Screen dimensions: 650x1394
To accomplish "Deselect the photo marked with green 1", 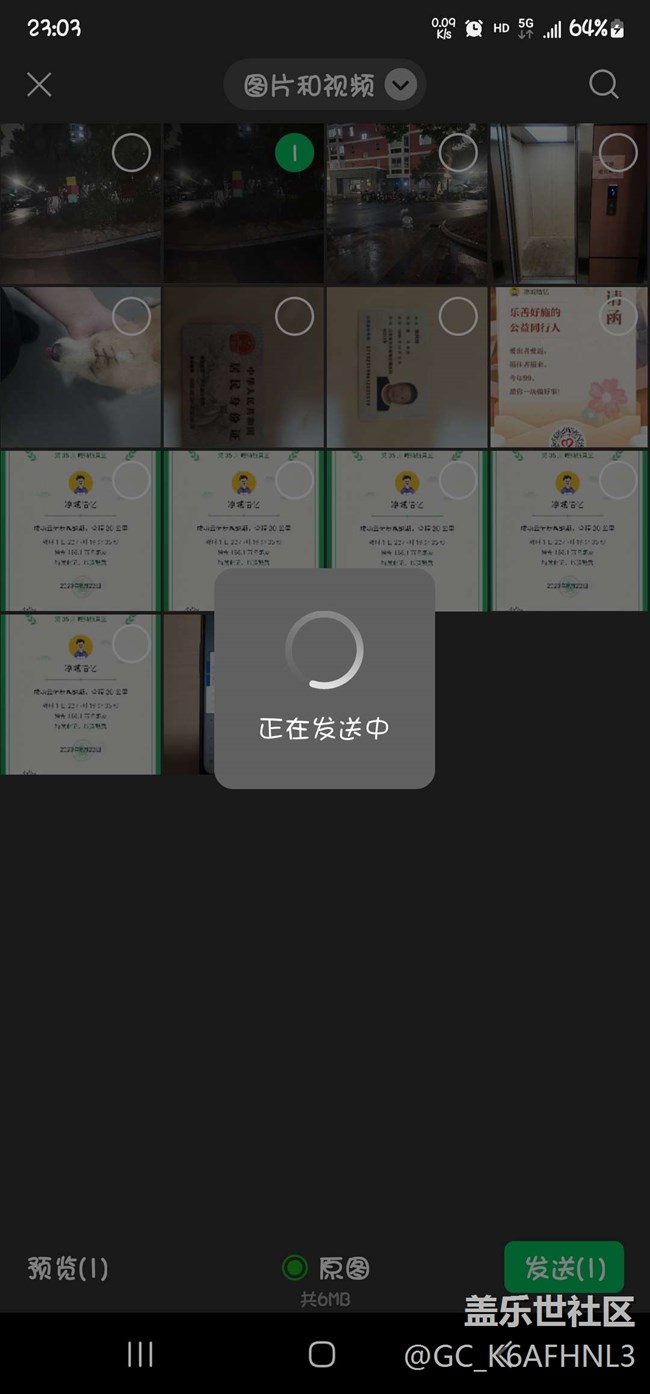I will click(294, 153).
